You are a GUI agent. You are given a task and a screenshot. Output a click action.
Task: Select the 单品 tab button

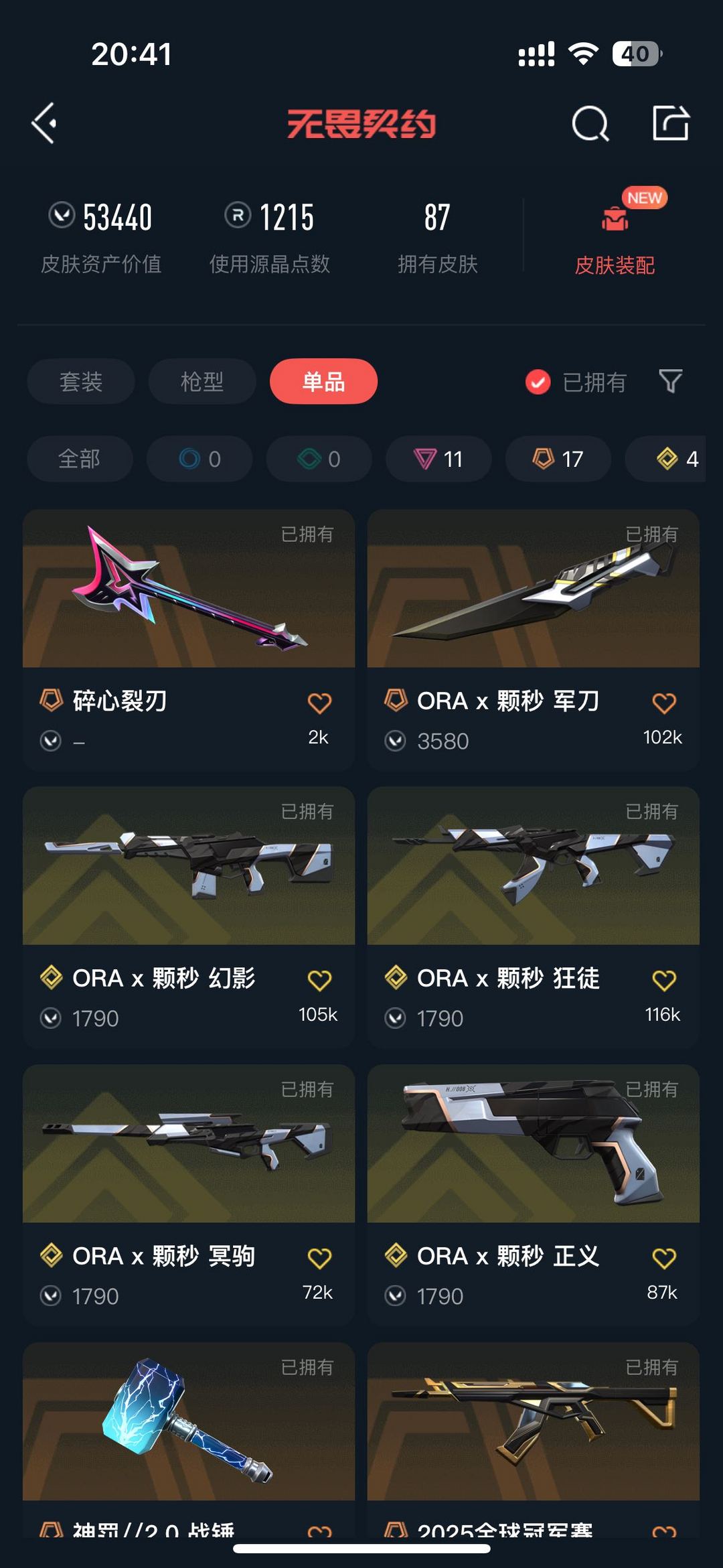[x=323, y=380]
